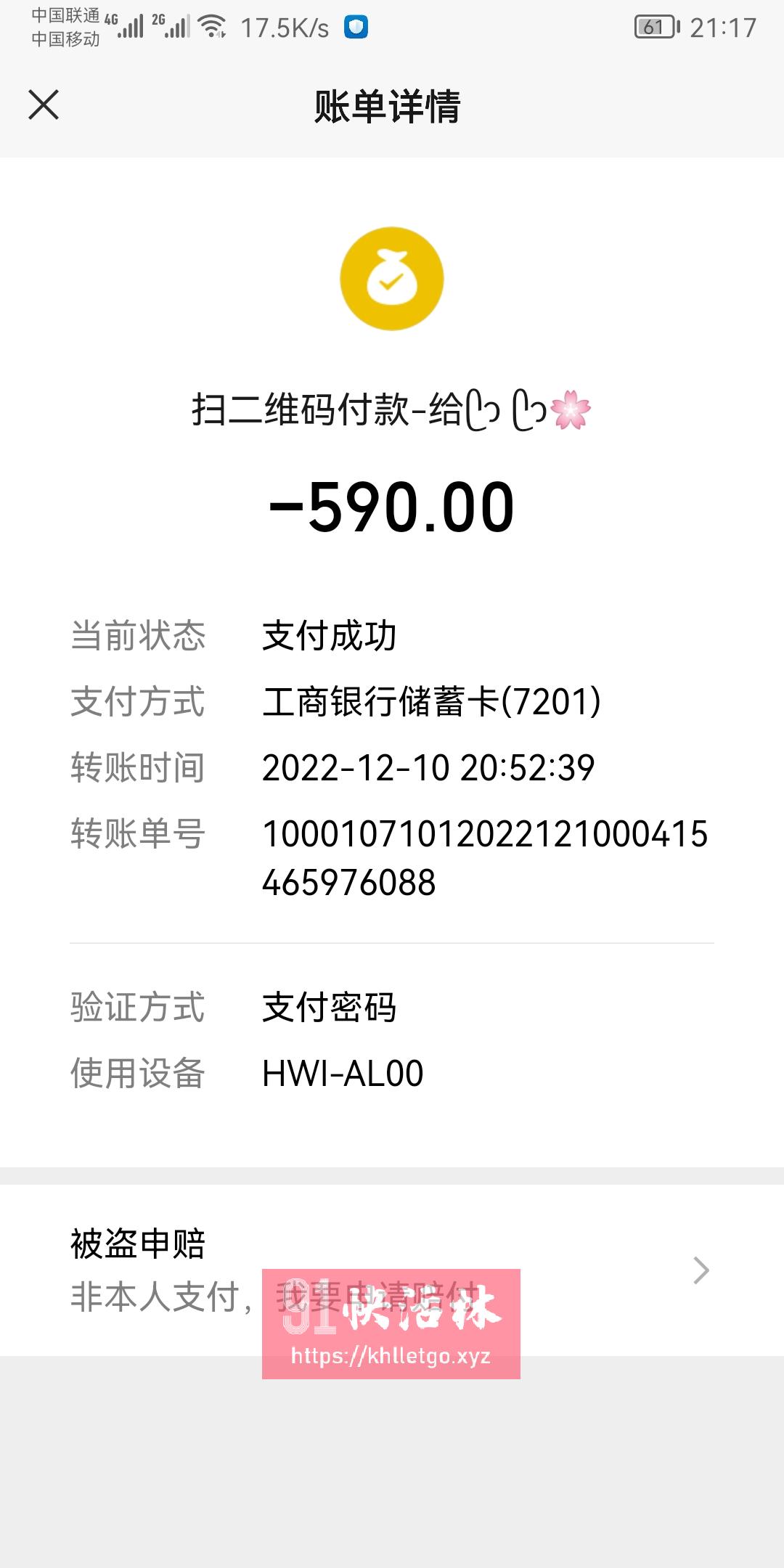Screen dimensions: 784x1568
Task: Tap the -590.00 payment amount
Action: point(392,508)
